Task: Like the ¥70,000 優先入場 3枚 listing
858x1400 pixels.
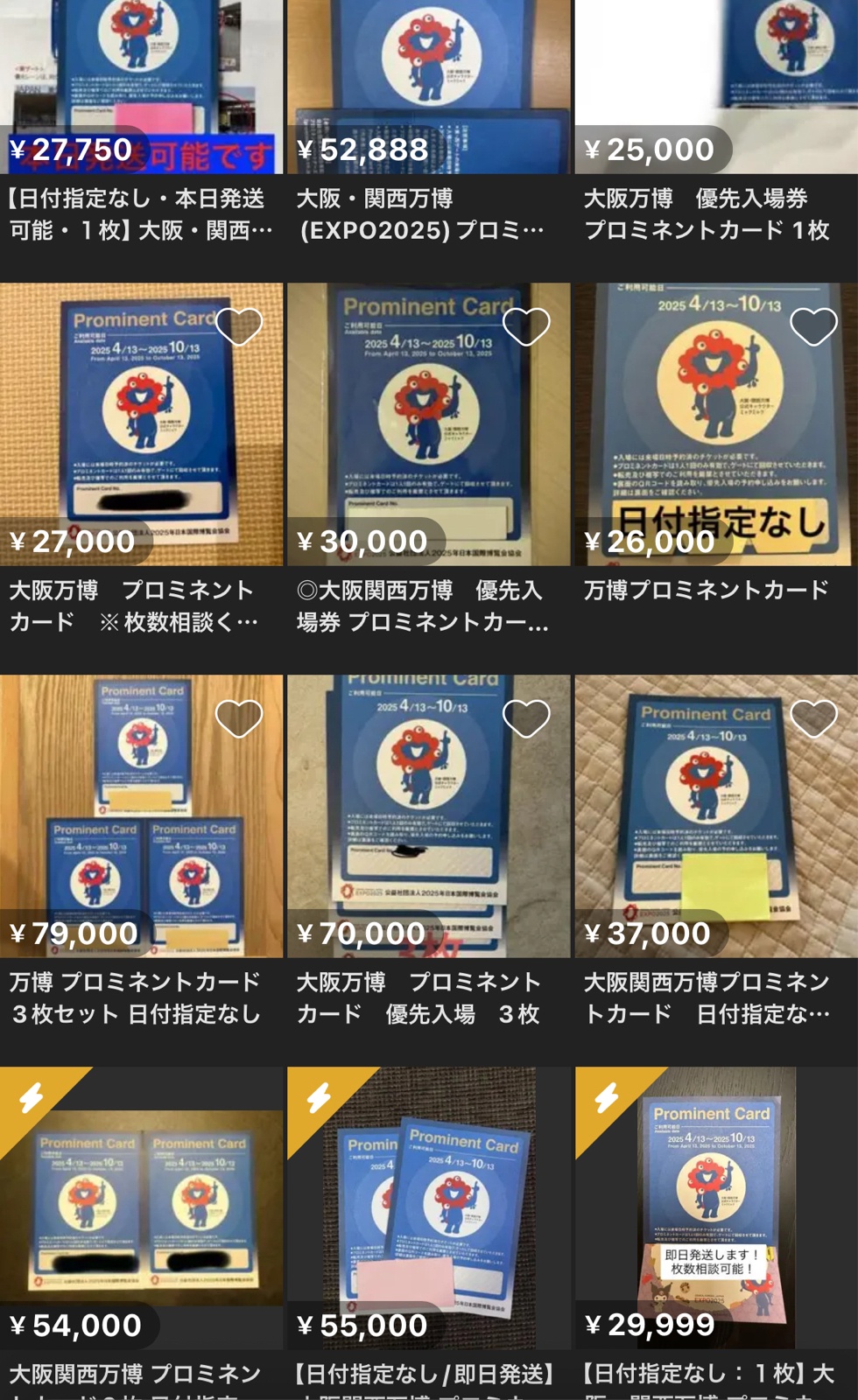Action: (525, 719)
